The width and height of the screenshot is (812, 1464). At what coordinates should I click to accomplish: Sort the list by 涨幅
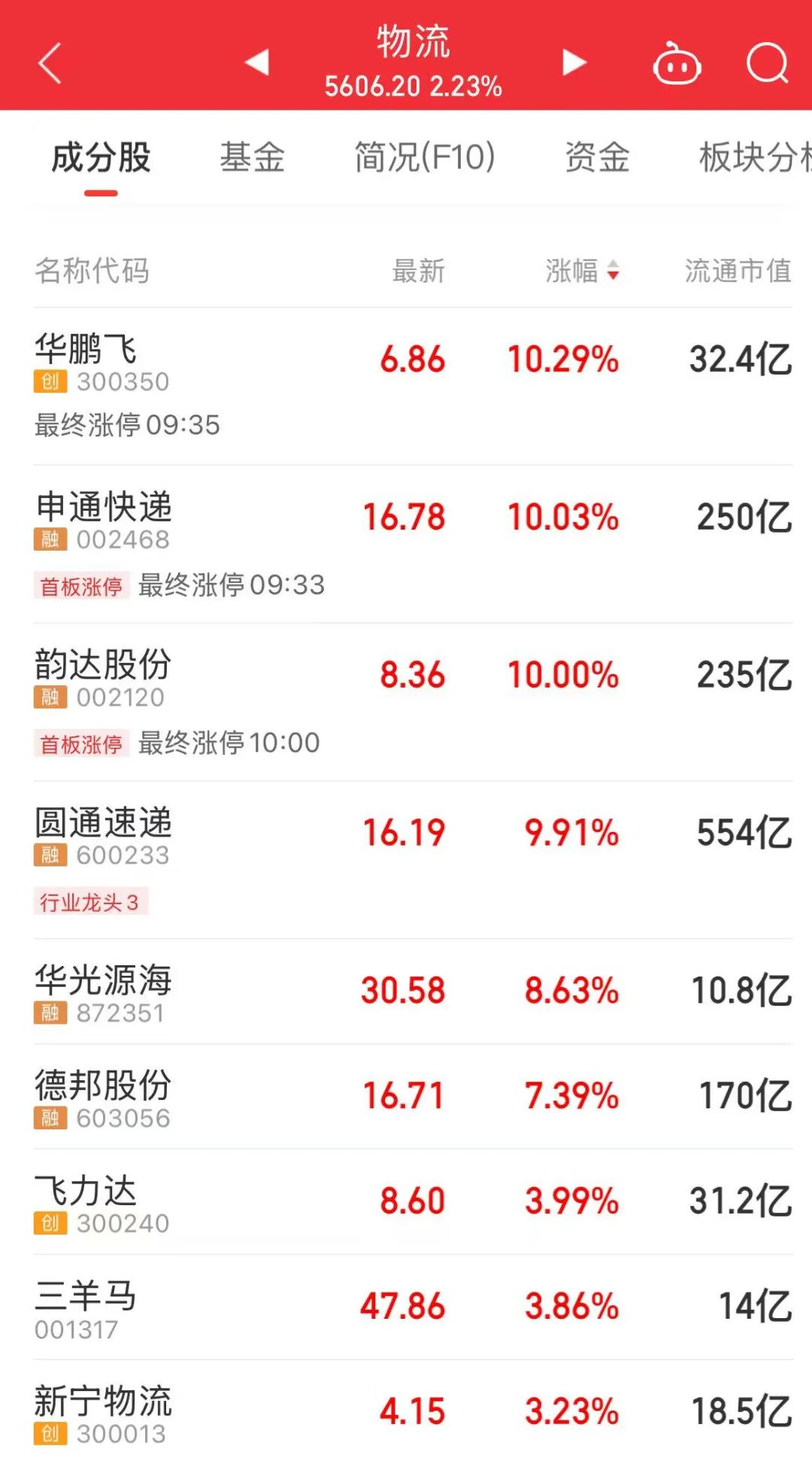[582, 271]
